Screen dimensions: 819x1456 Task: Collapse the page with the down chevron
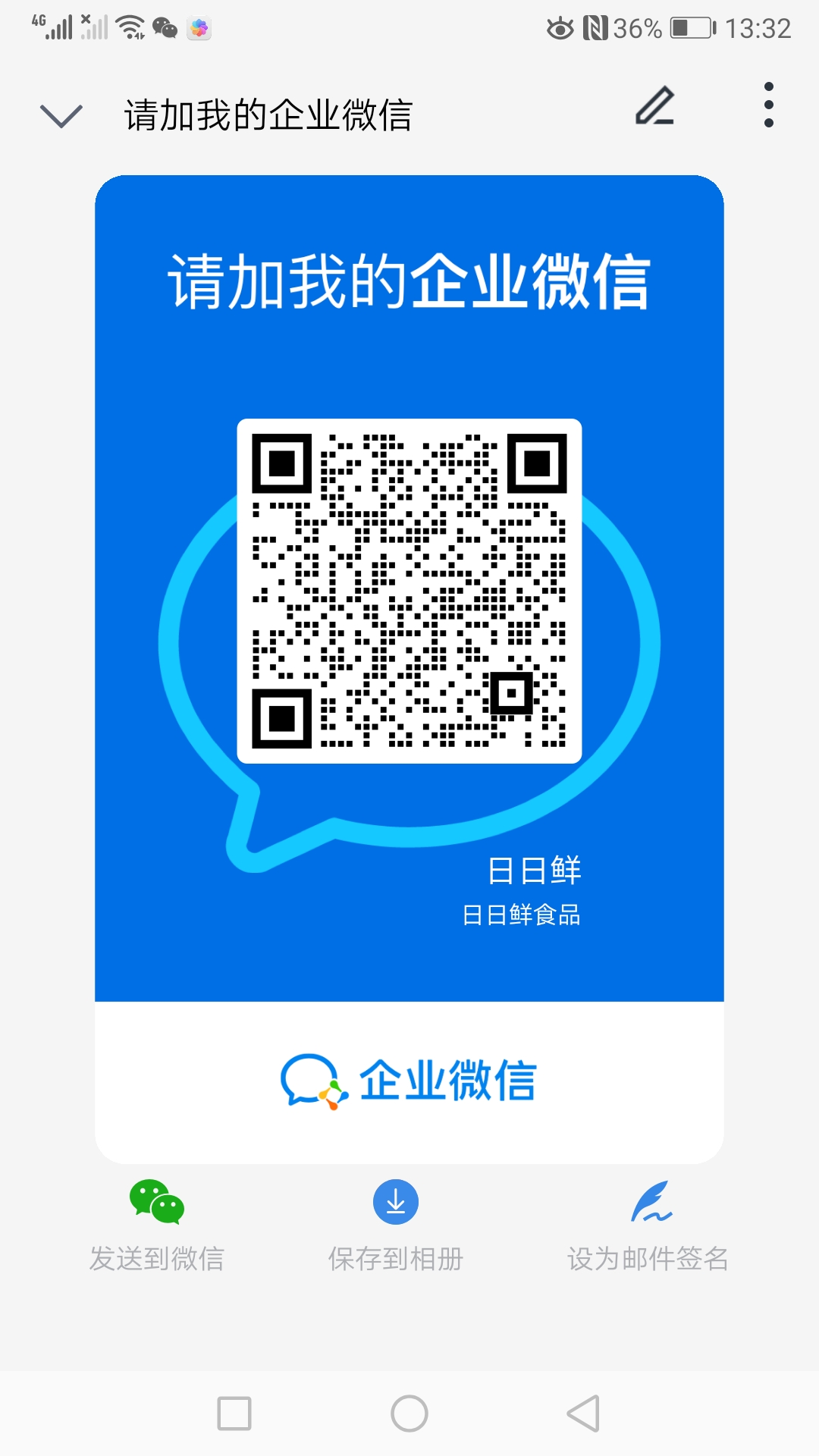pos(61,116)
